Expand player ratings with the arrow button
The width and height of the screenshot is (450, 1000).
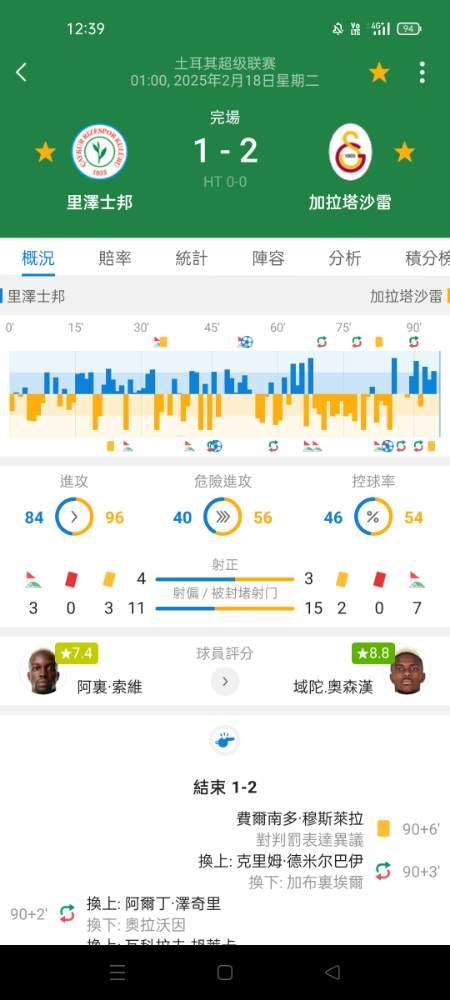(x=225, y=681)
